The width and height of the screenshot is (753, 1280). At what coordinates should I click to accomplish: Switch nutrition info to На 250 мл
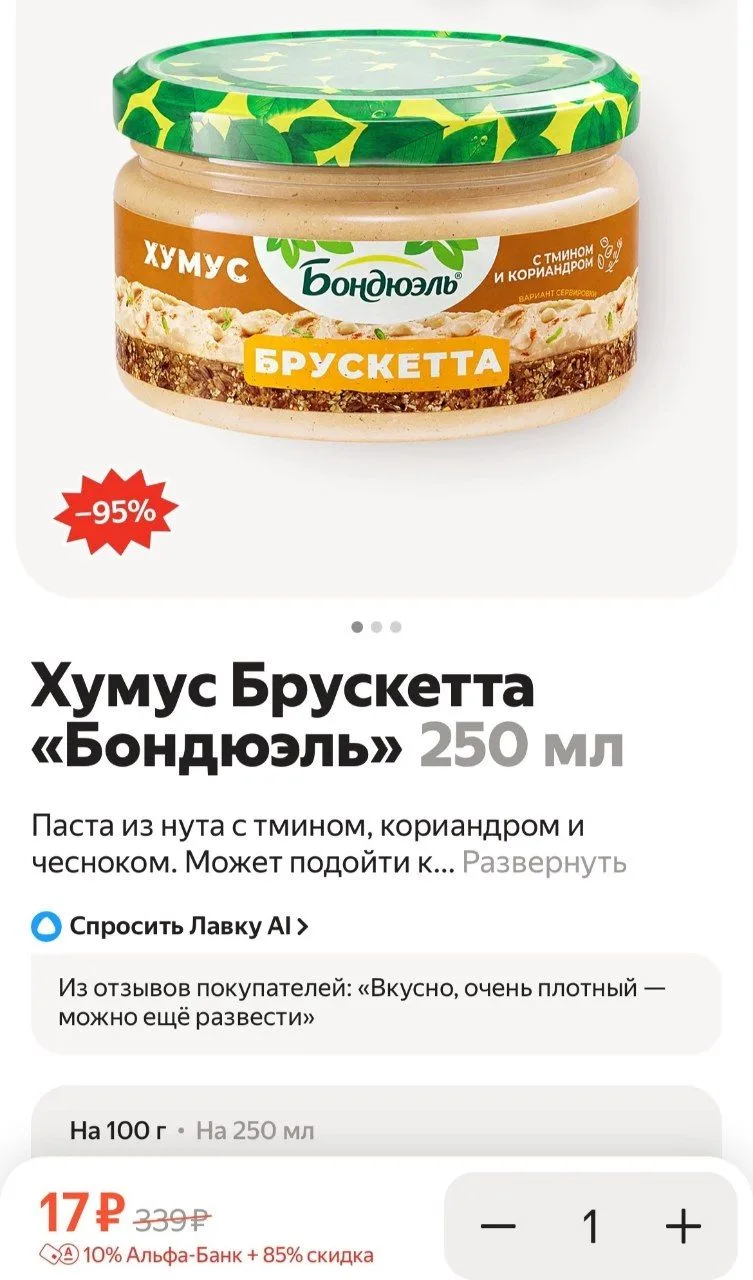[x=255, y=1131]
